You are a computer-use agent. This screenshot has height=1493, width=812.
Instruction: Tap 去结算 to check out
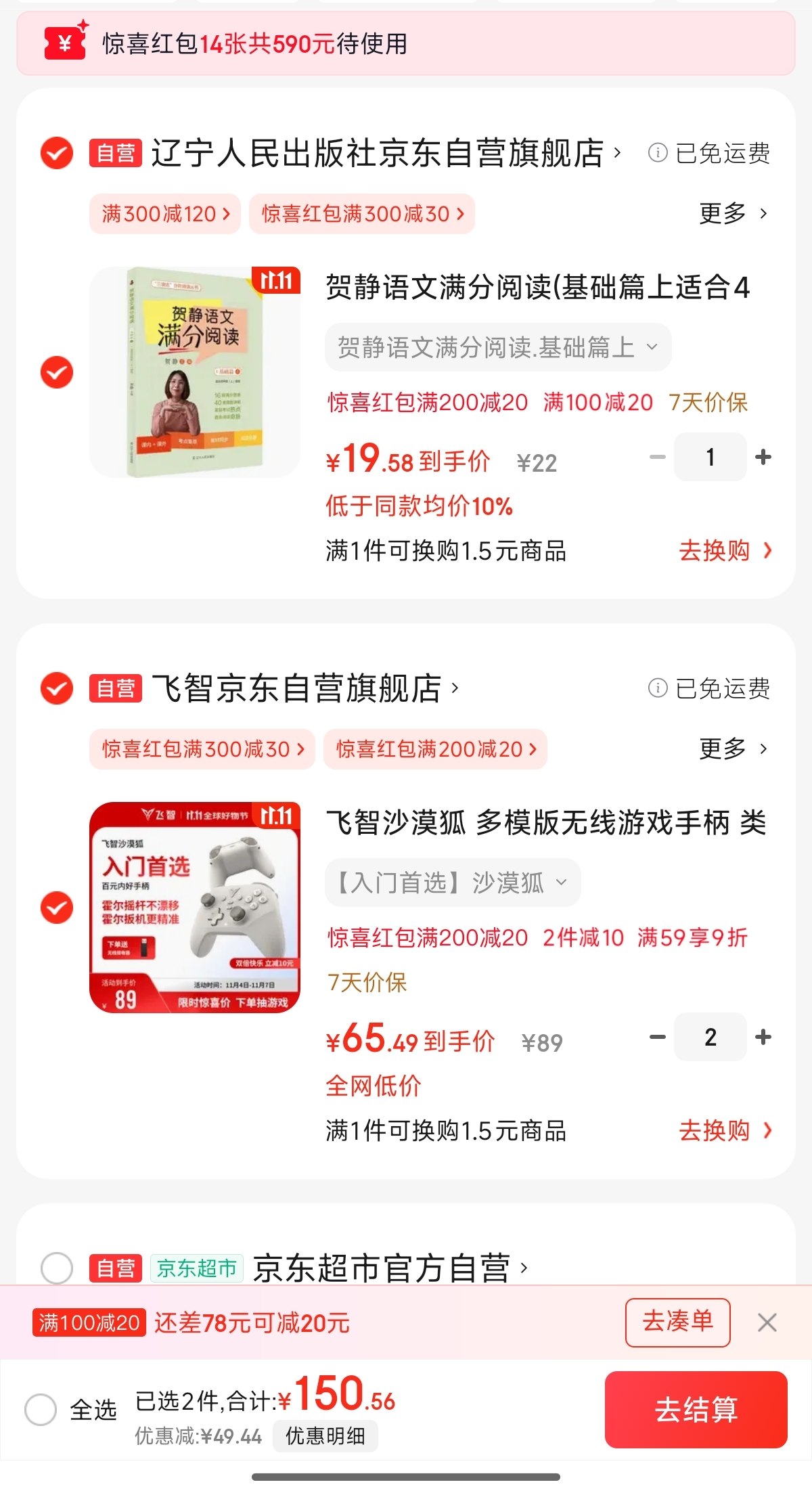[696, 1410]
